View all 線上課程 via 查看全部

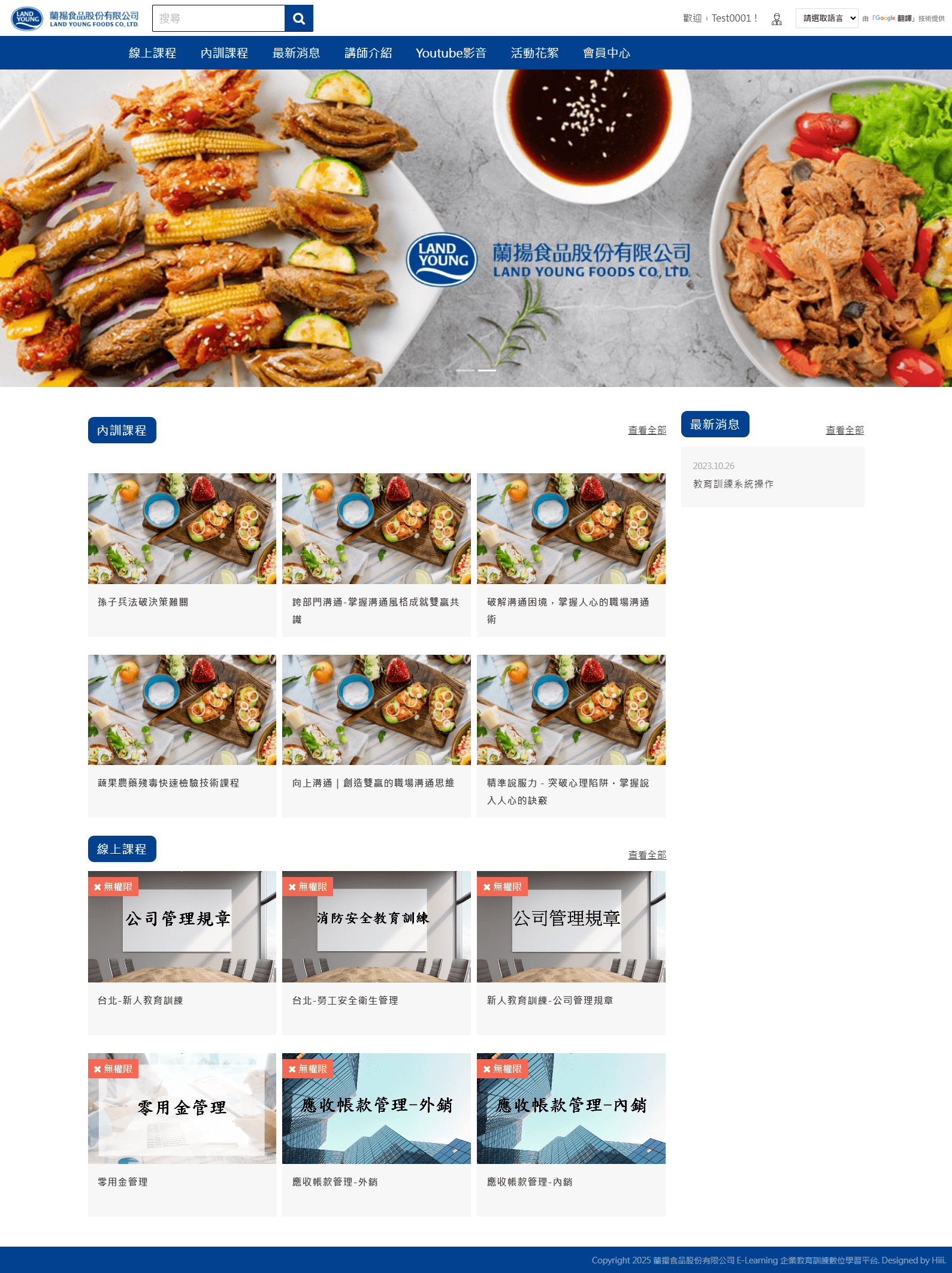[647, 855]
